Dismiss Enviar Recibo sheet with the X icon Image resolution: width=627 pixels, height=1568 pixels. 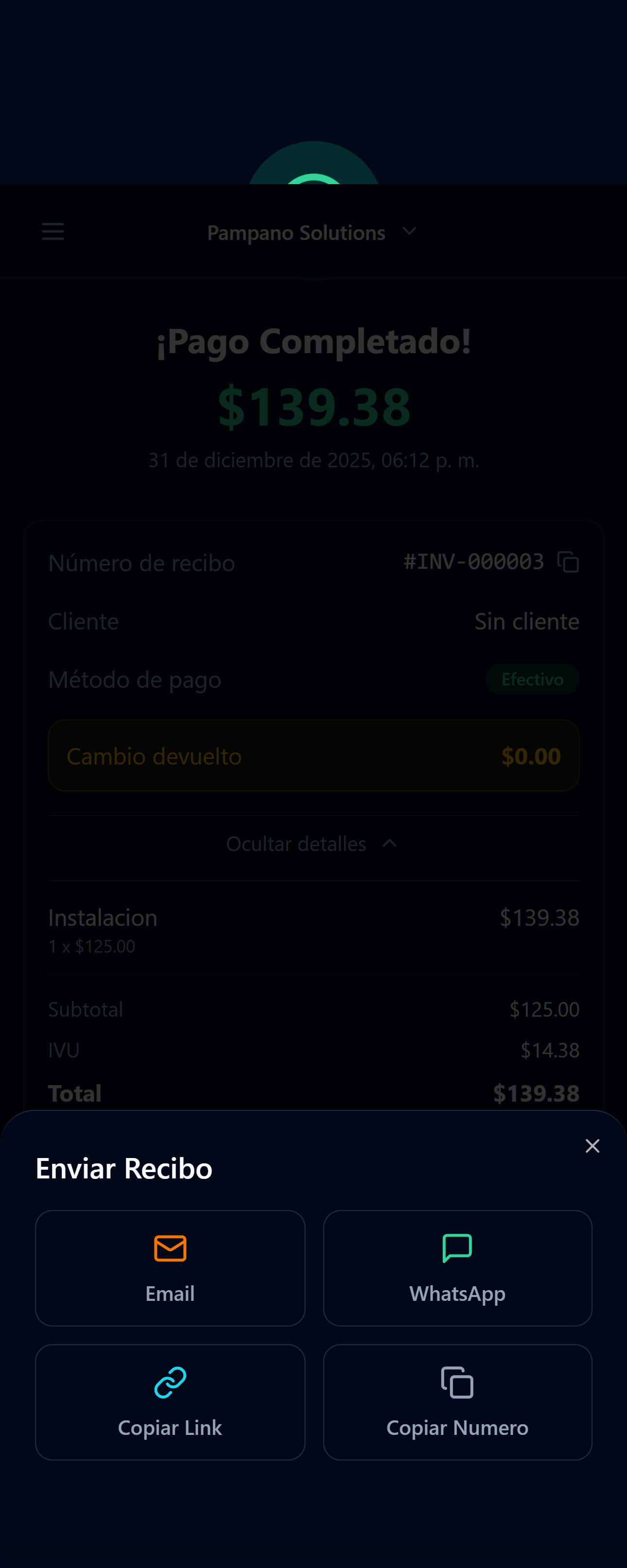click(x=592, y=1145)
